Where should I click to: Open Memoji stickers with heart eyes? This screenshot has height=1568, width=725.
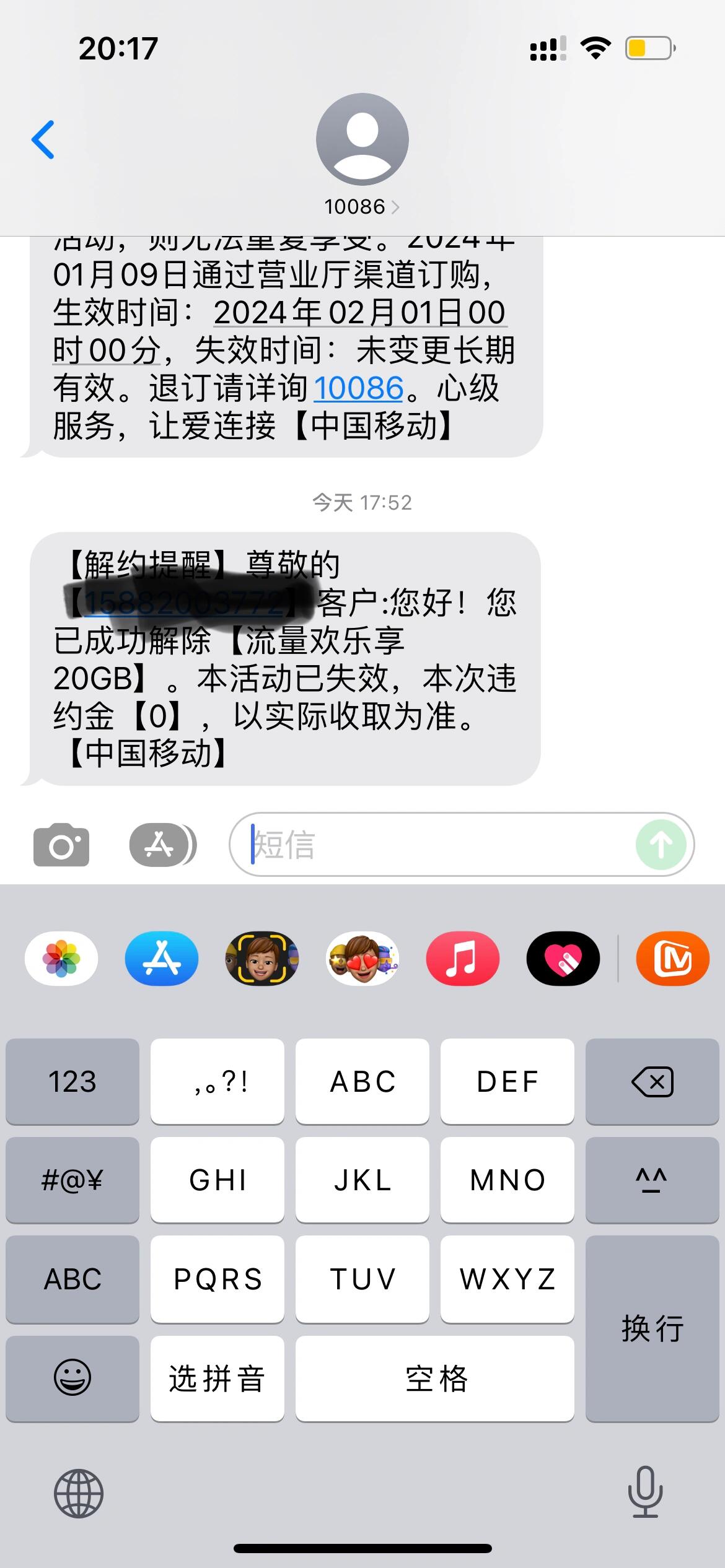(362, 959)
